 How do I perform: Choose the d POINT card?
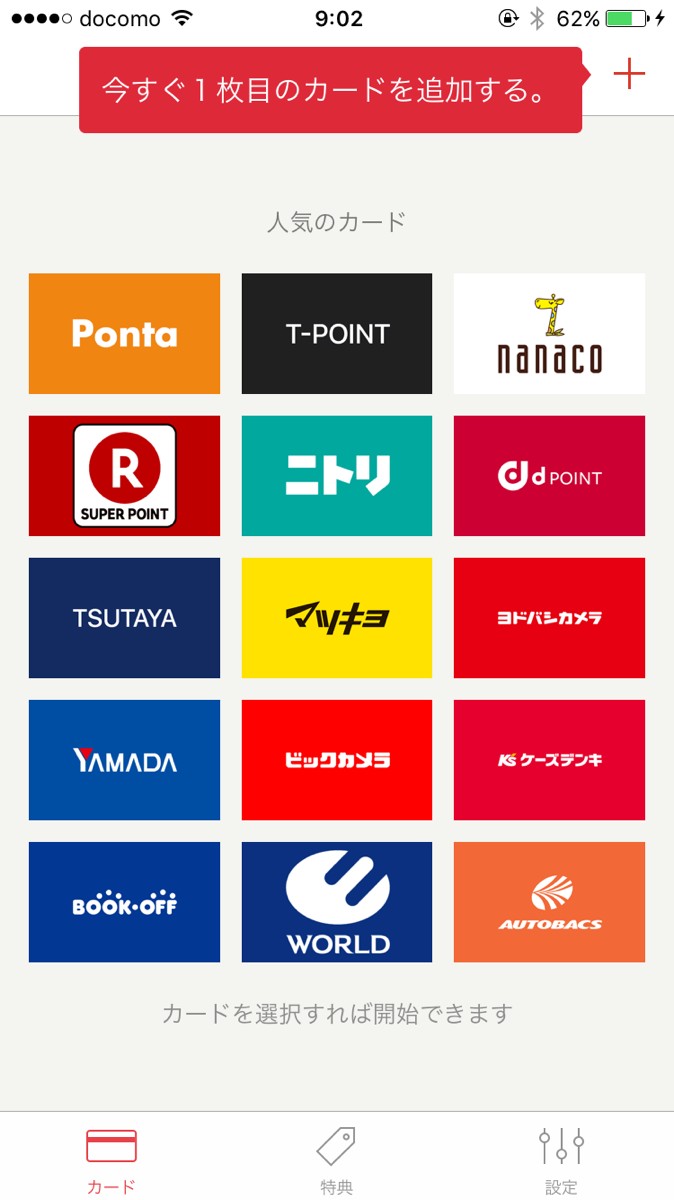click(549, 476)
